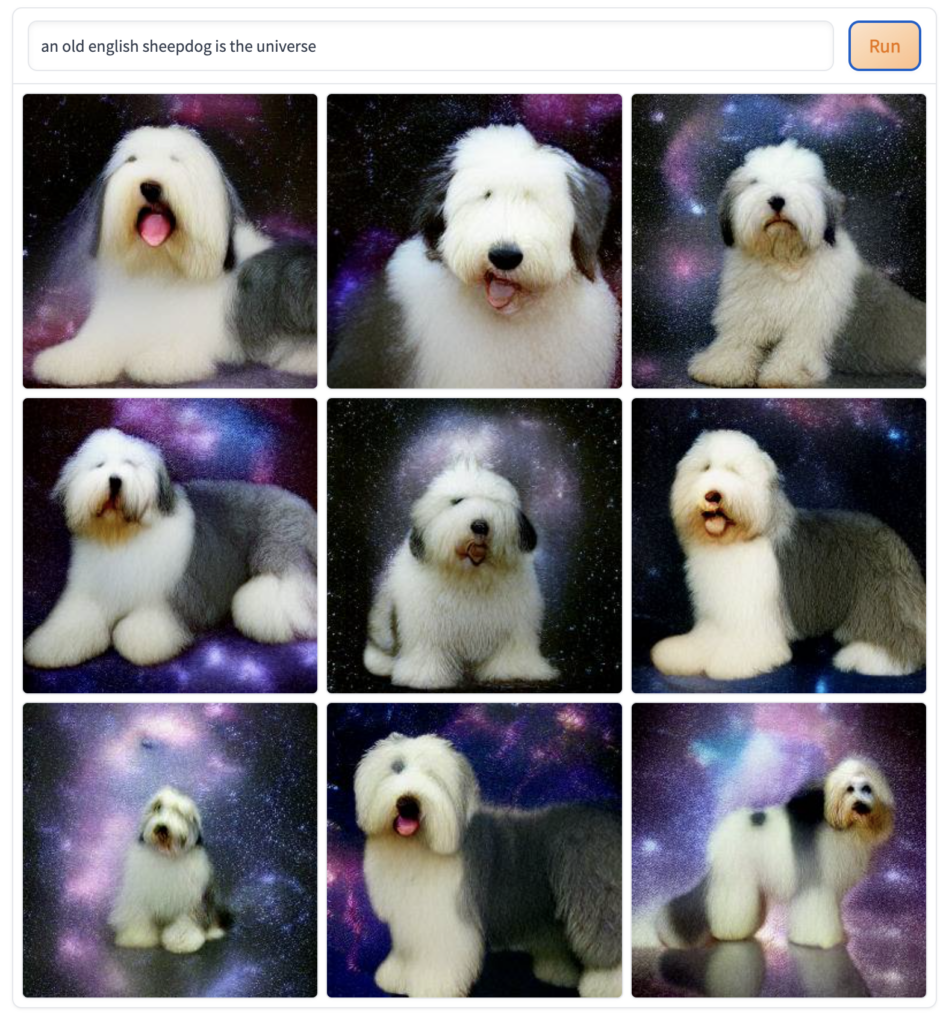Viewport: 949px width, 1024px height.
Task: Run the image generation
Action: coord(884,46)
